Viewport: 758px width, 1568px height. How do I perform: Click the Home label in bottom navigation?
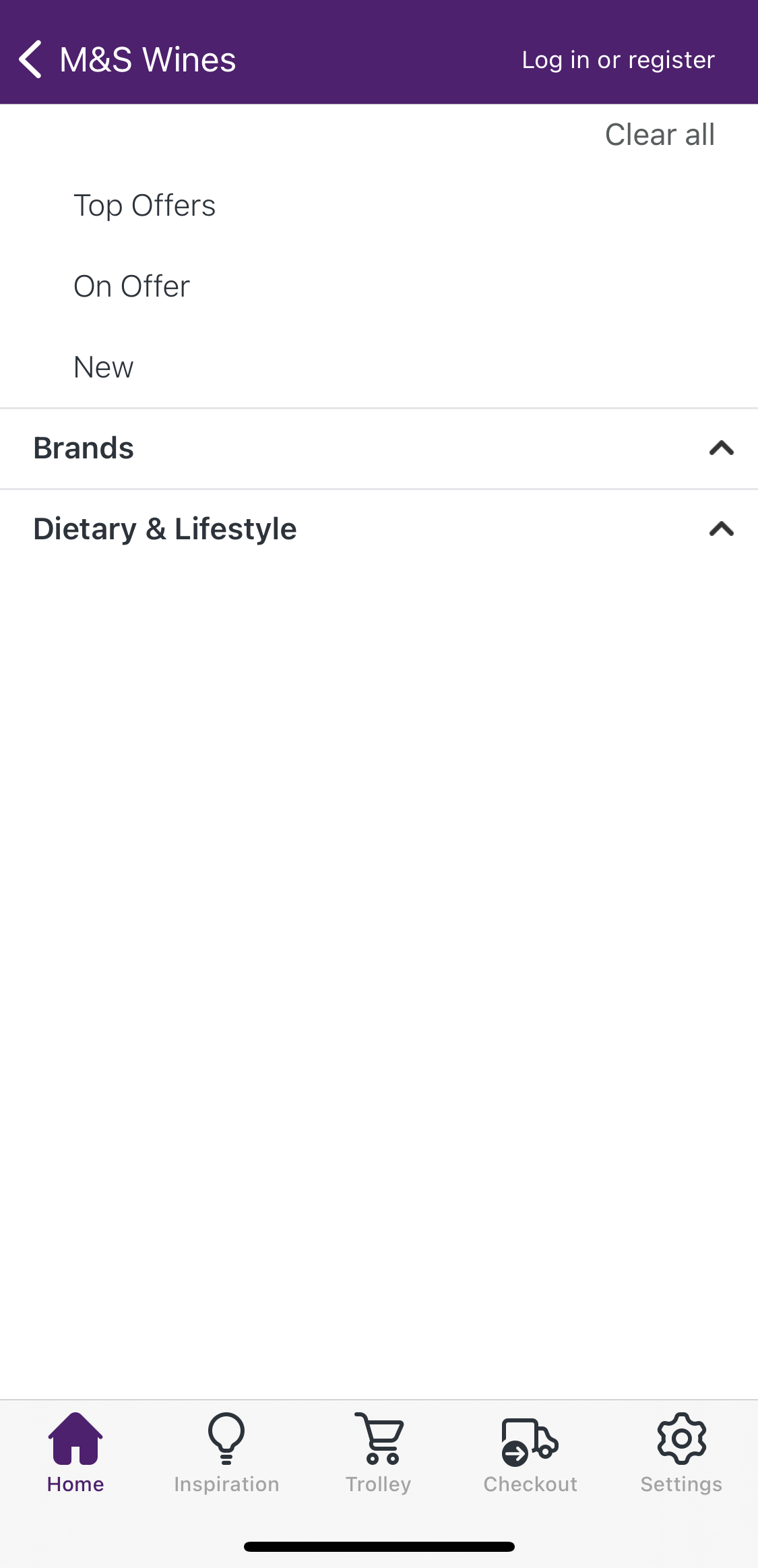[74, 1484]
